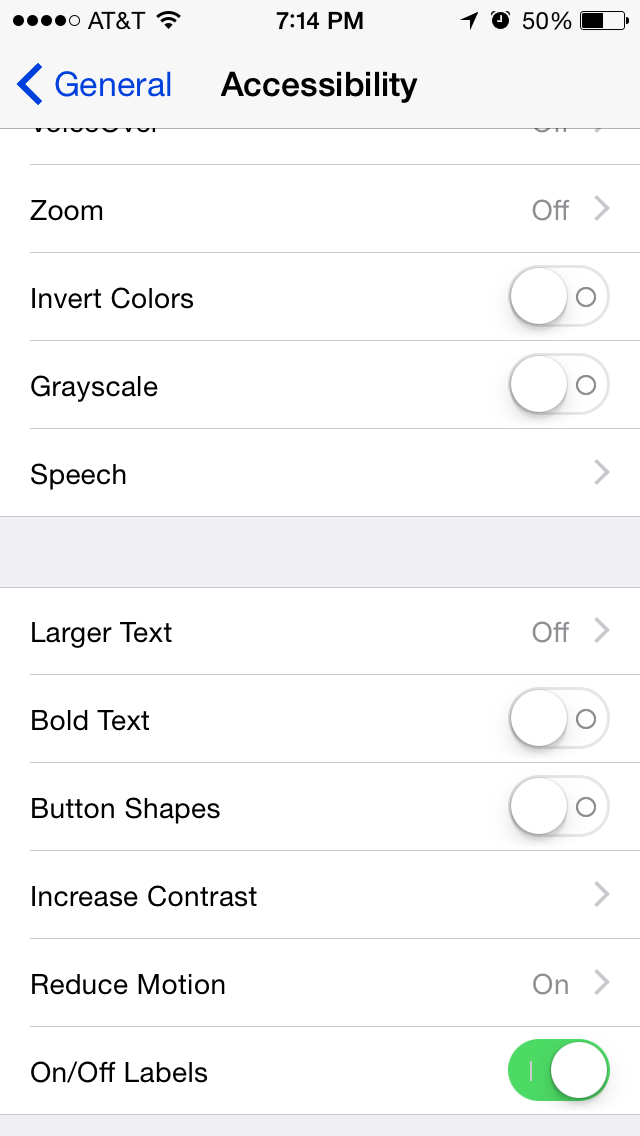640x1136 pixels.
Task: Toggle Bold Text on
Action: (559, 719)
